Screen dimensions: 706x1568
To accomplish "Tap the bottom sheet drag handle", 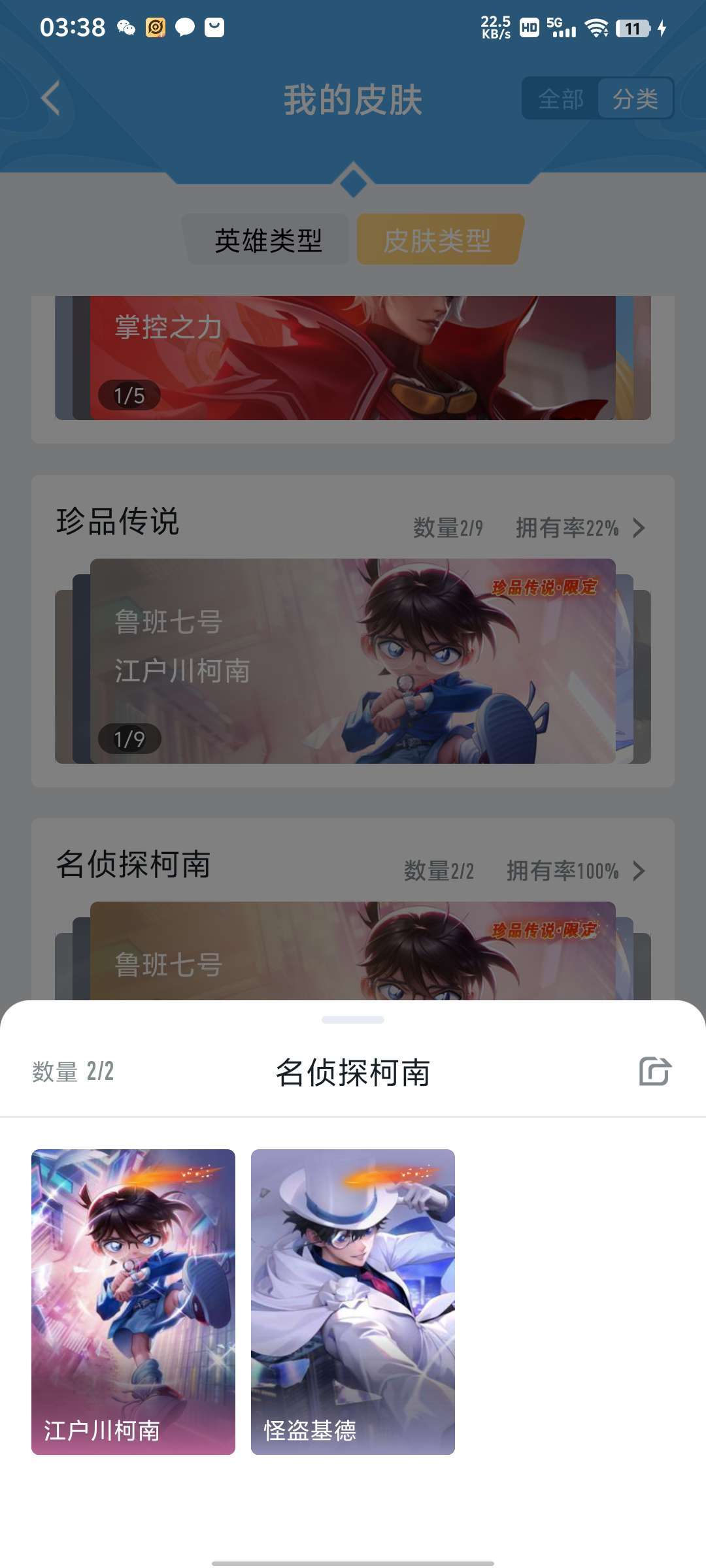I will point(352,1020).
